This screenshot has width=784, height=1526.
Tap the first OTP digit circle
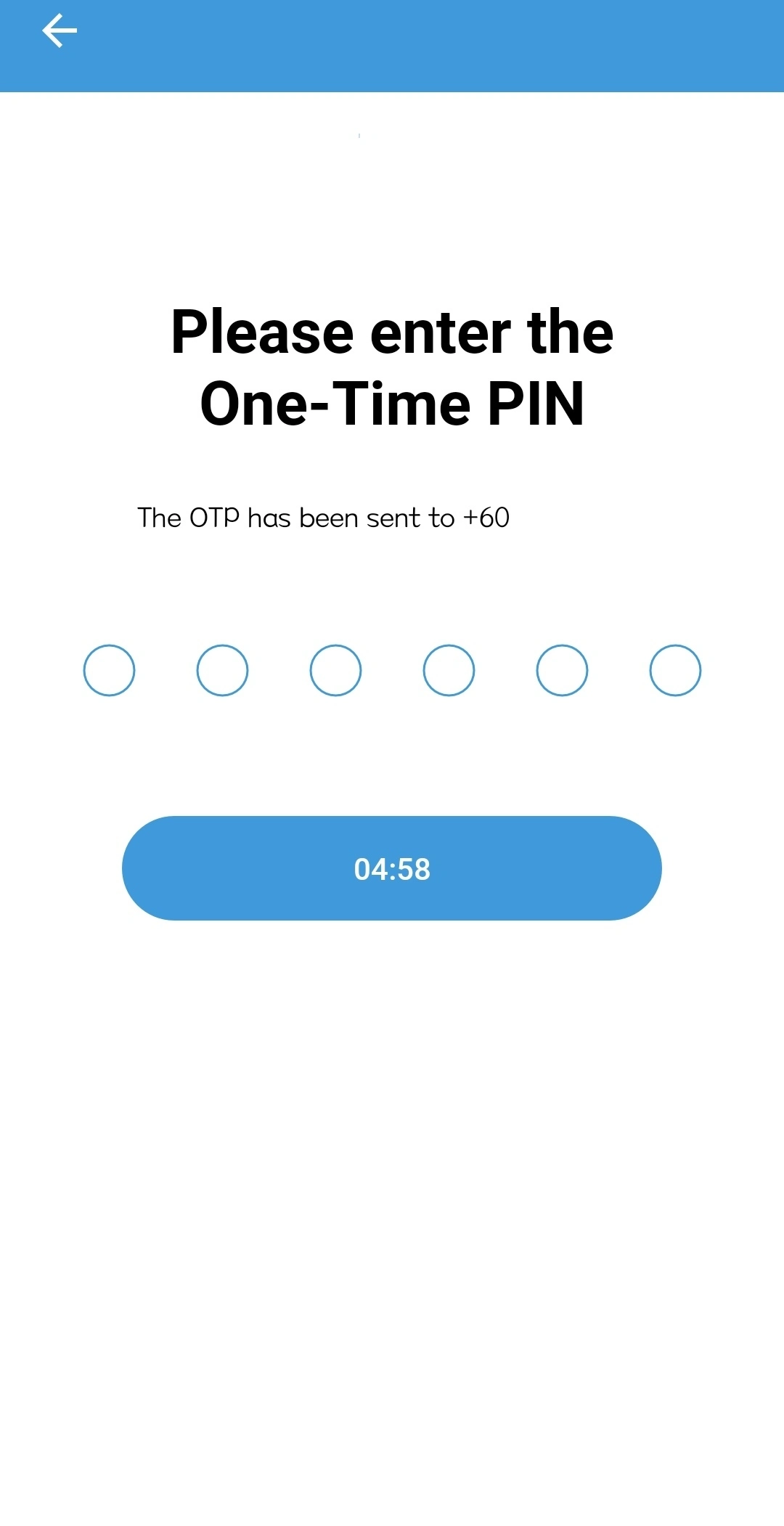(x=109, y=670)
